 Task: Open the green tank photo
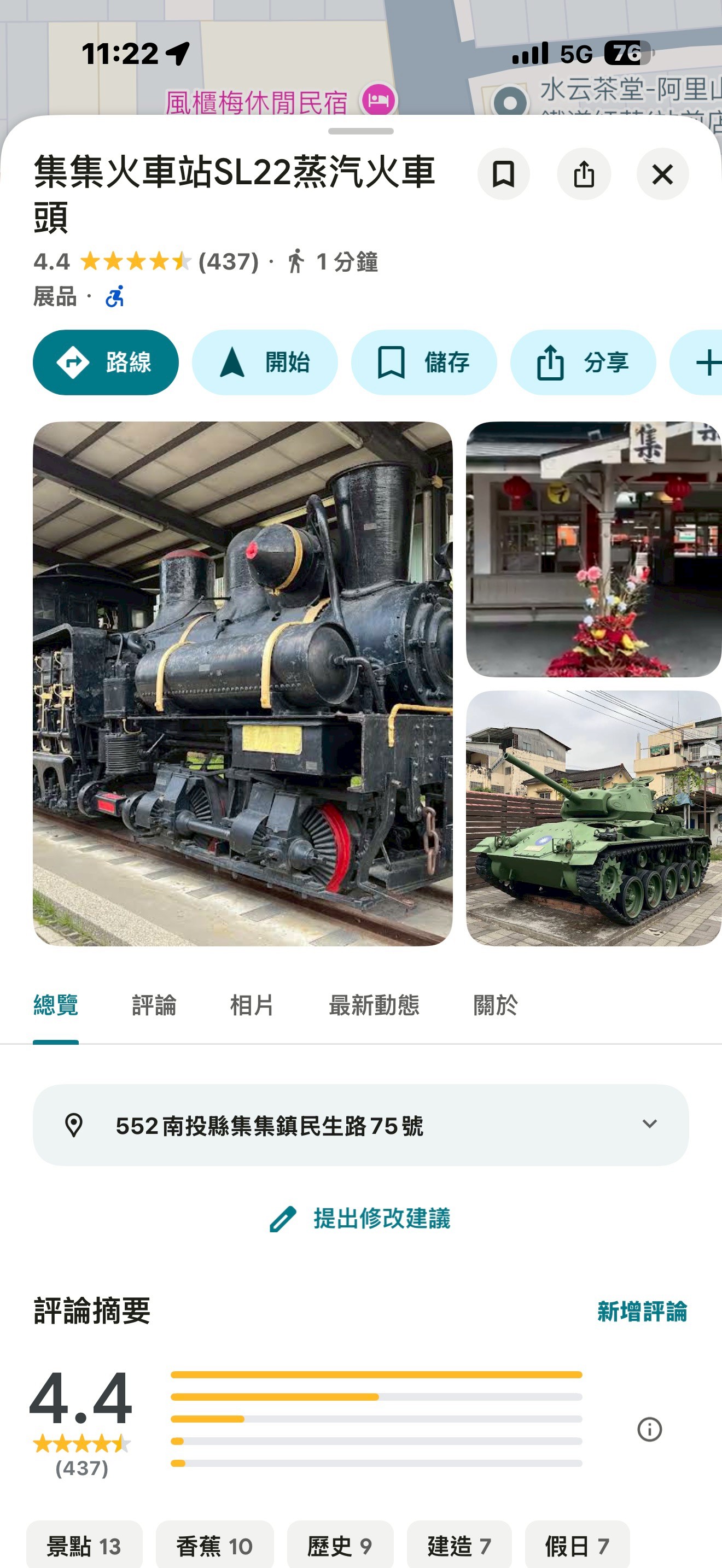click(x=593, y=817)
